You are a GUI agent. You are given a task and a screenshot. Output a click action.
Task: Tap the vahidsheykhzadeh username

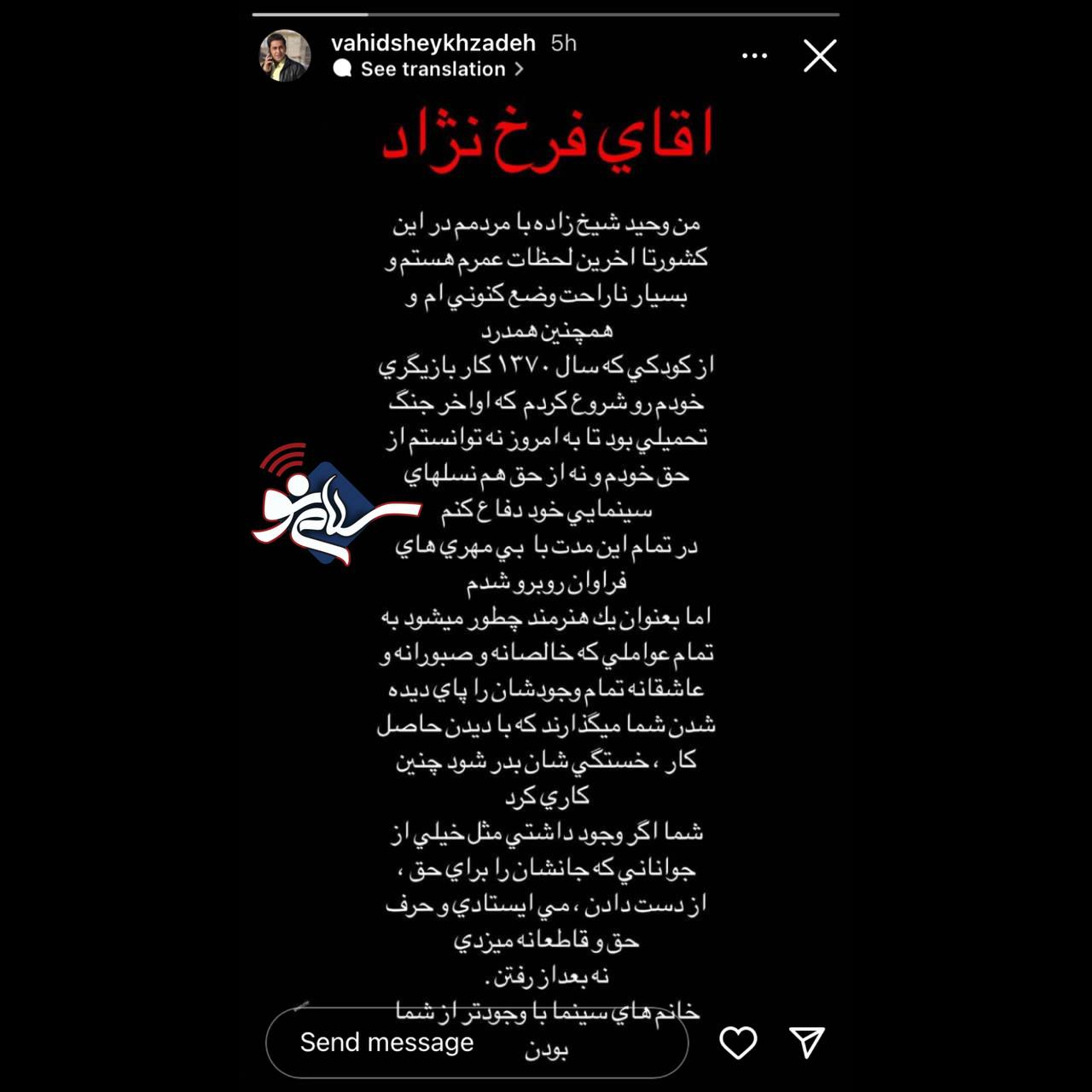tap(433, 43)
